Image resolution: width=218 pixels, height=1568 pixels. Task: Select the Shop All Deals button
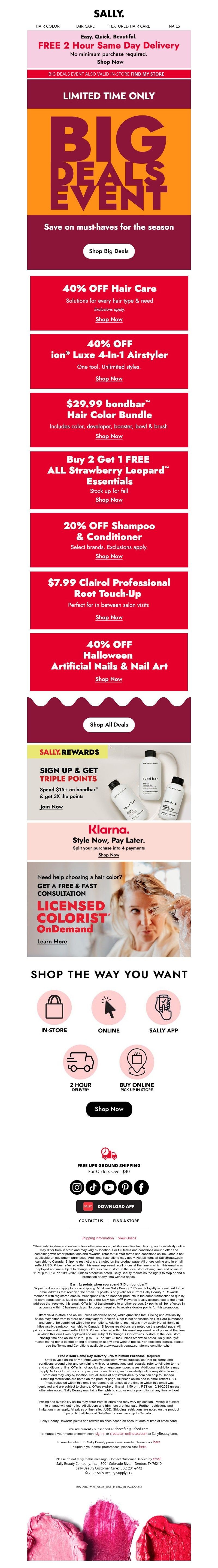[109, 724]
